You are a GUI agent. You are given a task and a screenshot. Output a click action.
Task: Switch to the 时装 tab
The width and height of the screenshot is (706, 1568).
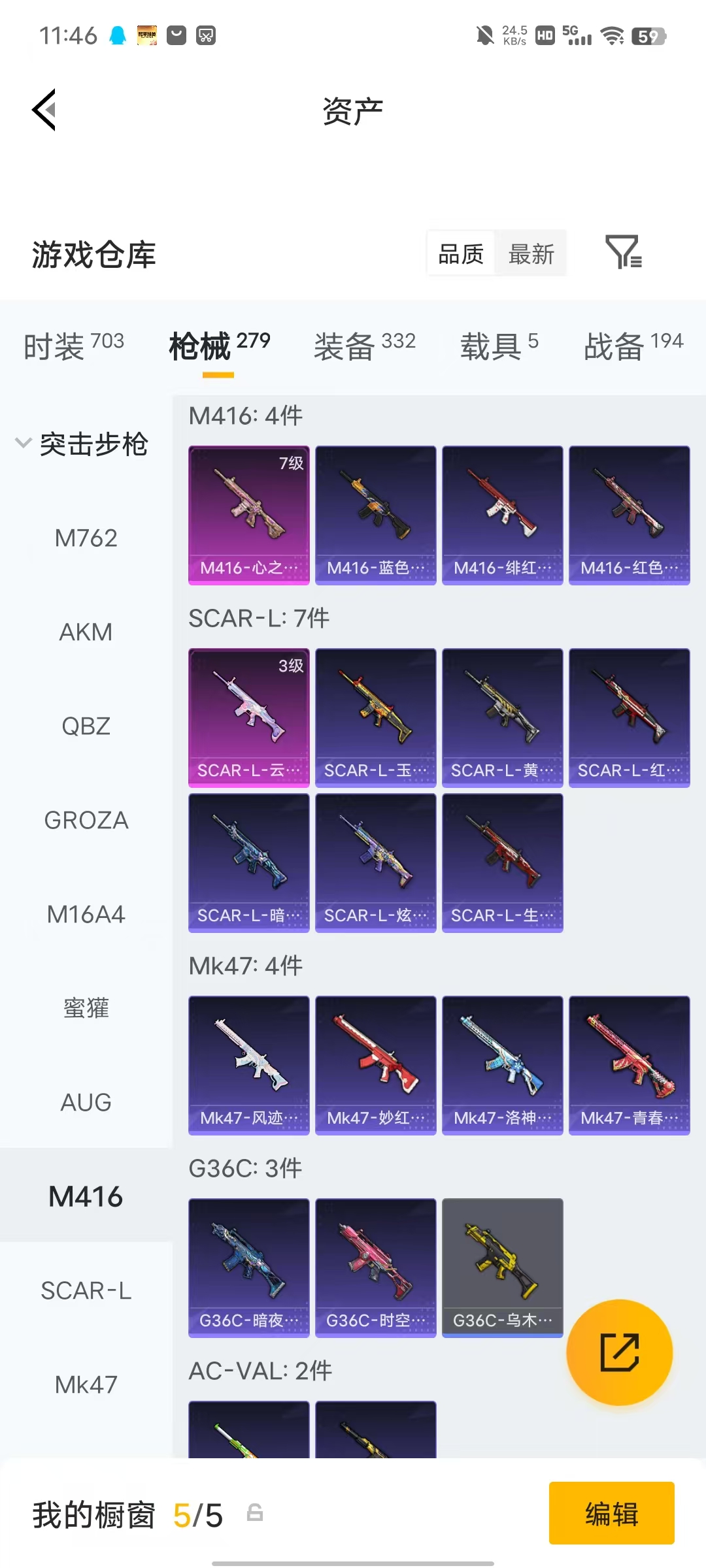[x=74, y=345]
